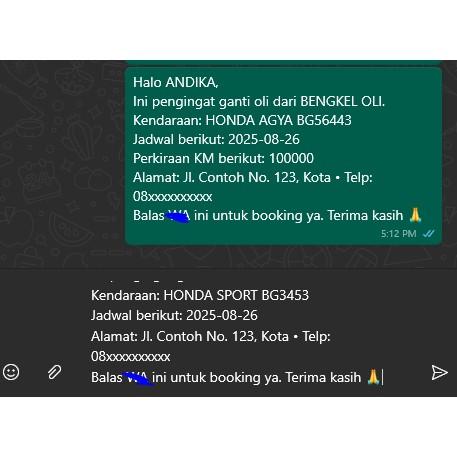Tap the paperclip attach icon
Viewport: 457px width, 457px height.
(x=54, y=372)
